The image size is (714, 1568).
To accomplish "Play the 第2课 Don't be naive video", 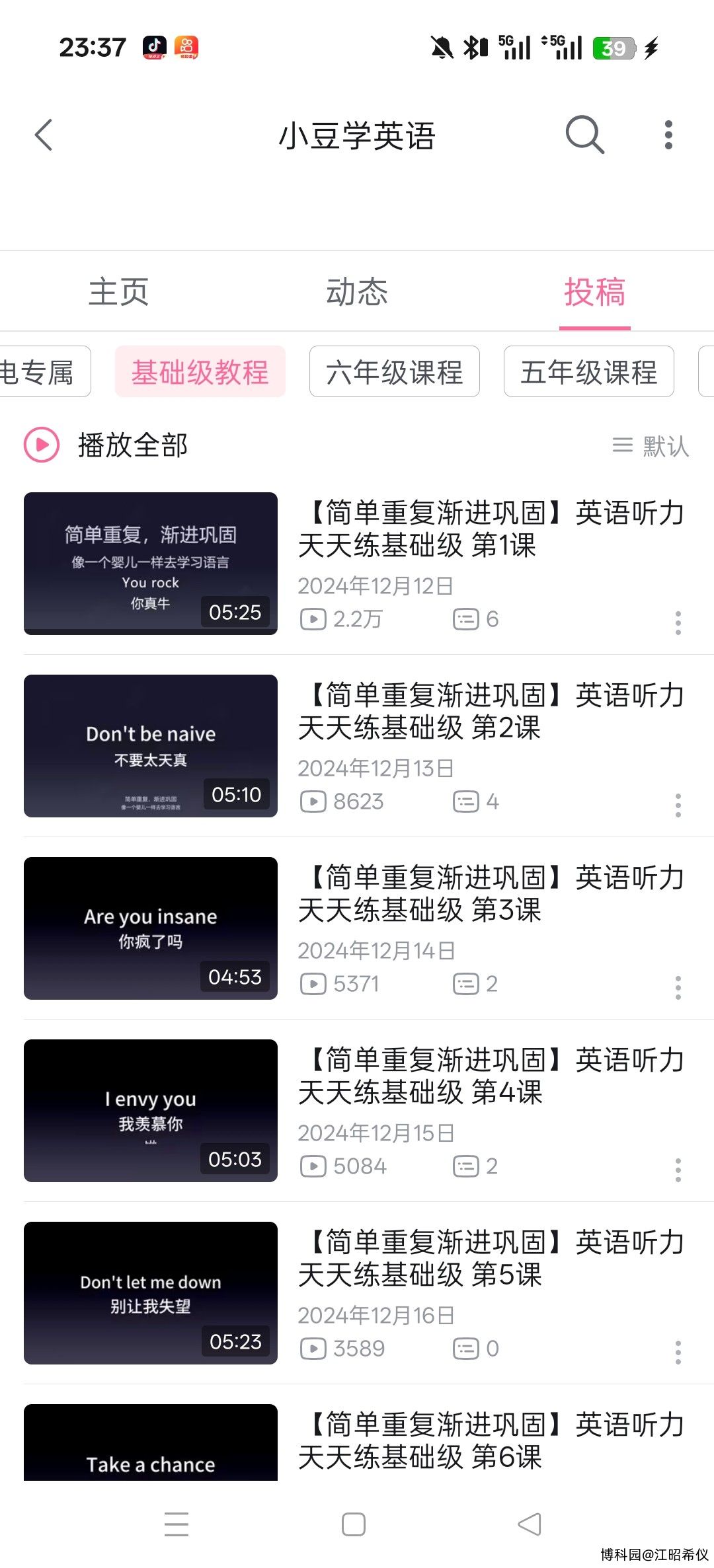I will pyautogui.click(x=151, y=746).
